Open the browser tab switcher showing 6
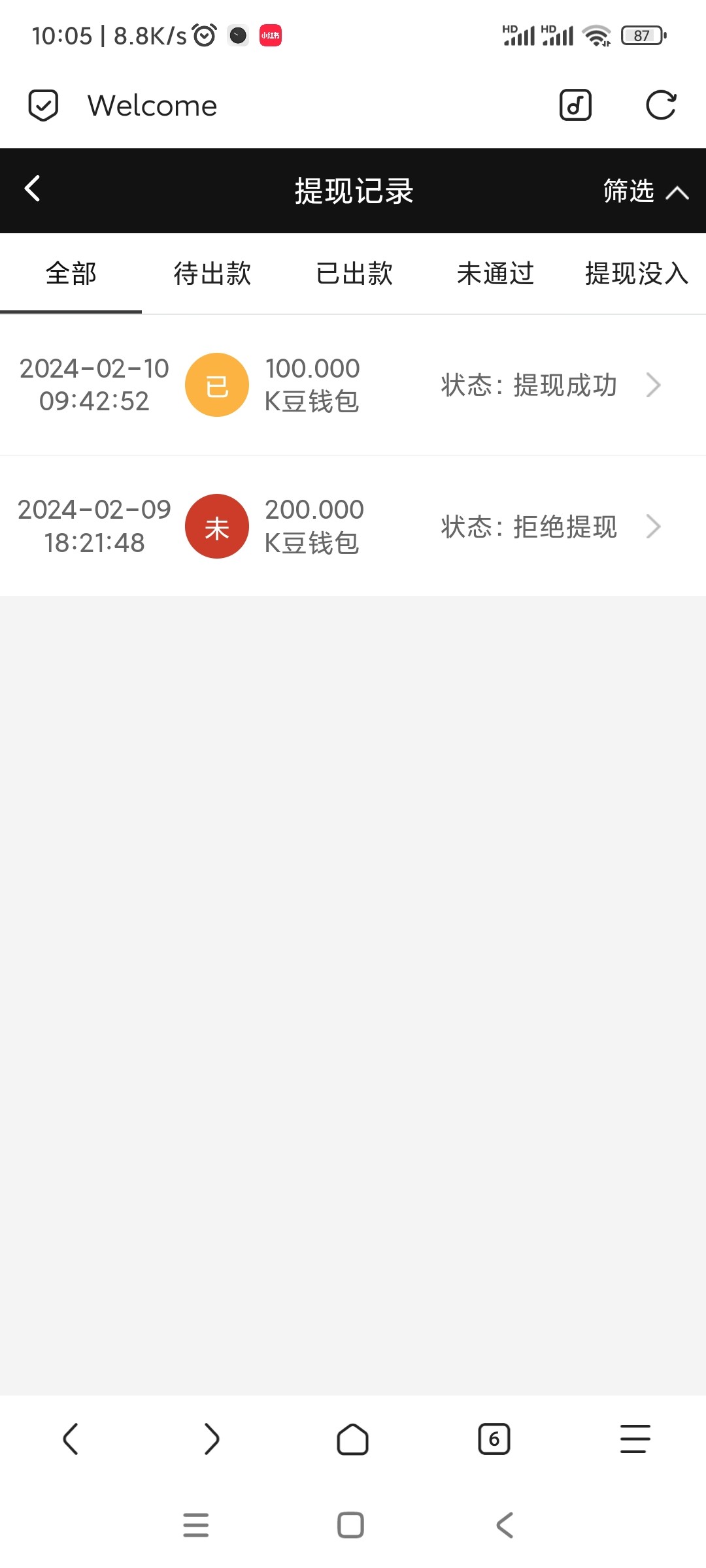Viewport: 706px width, 1568px height. pos(494,1439)
